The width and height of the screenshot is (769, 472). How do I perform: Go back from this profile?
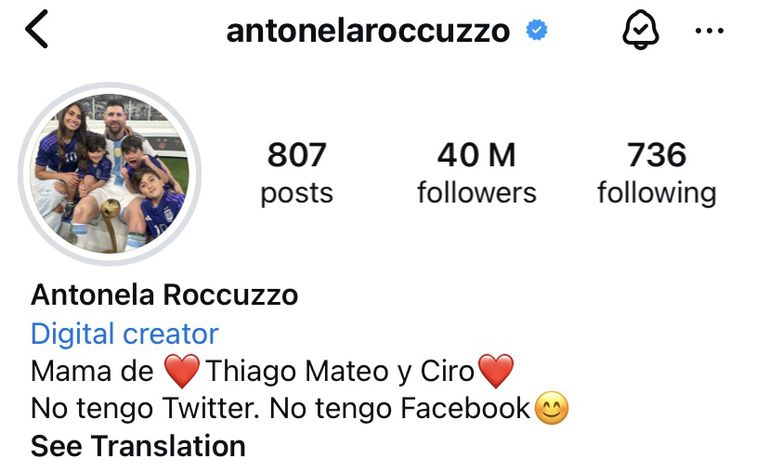click(x=37, y=31)
